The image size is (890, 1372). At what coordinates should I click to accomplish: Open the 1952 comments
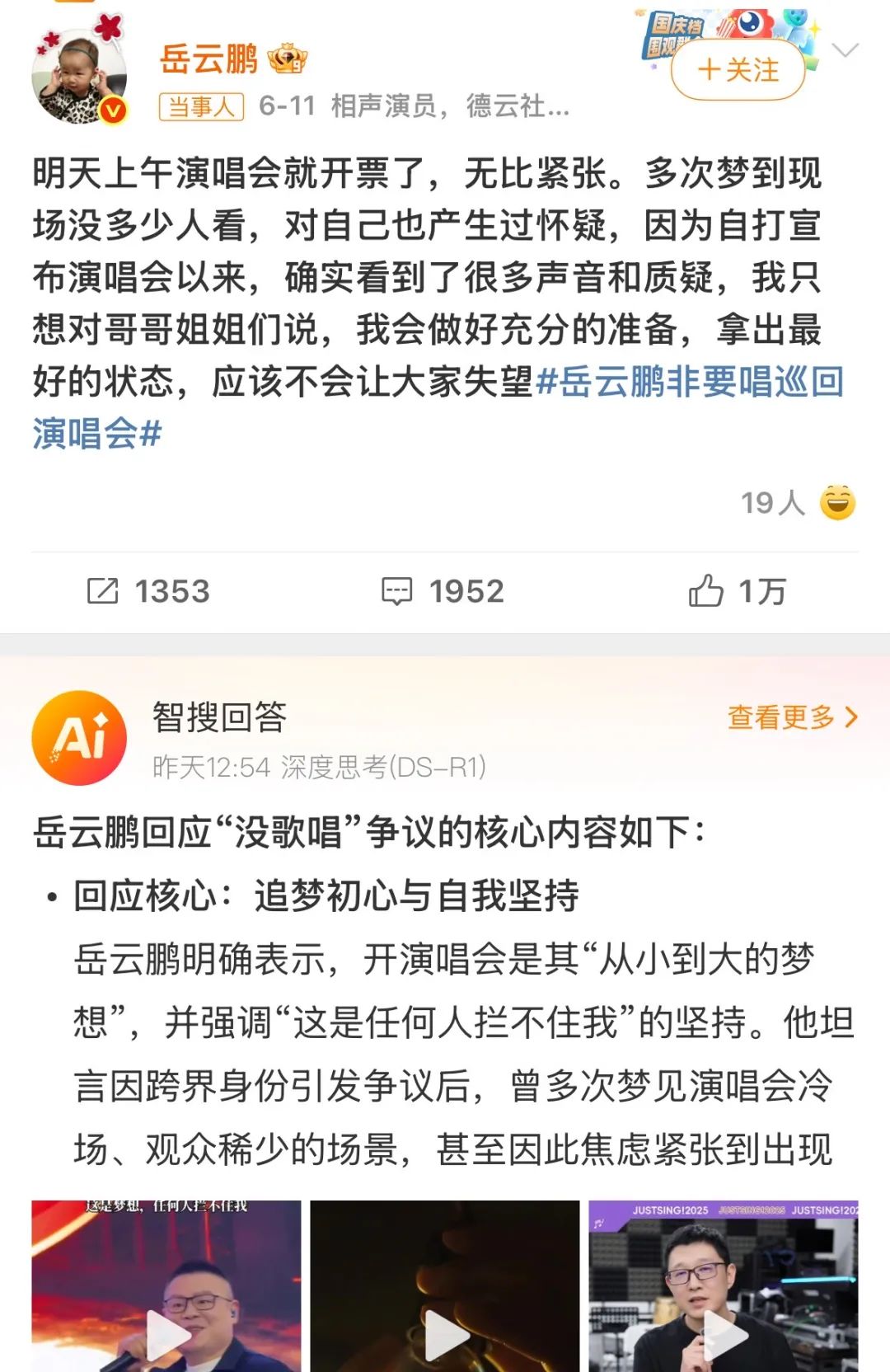(443, 591)
